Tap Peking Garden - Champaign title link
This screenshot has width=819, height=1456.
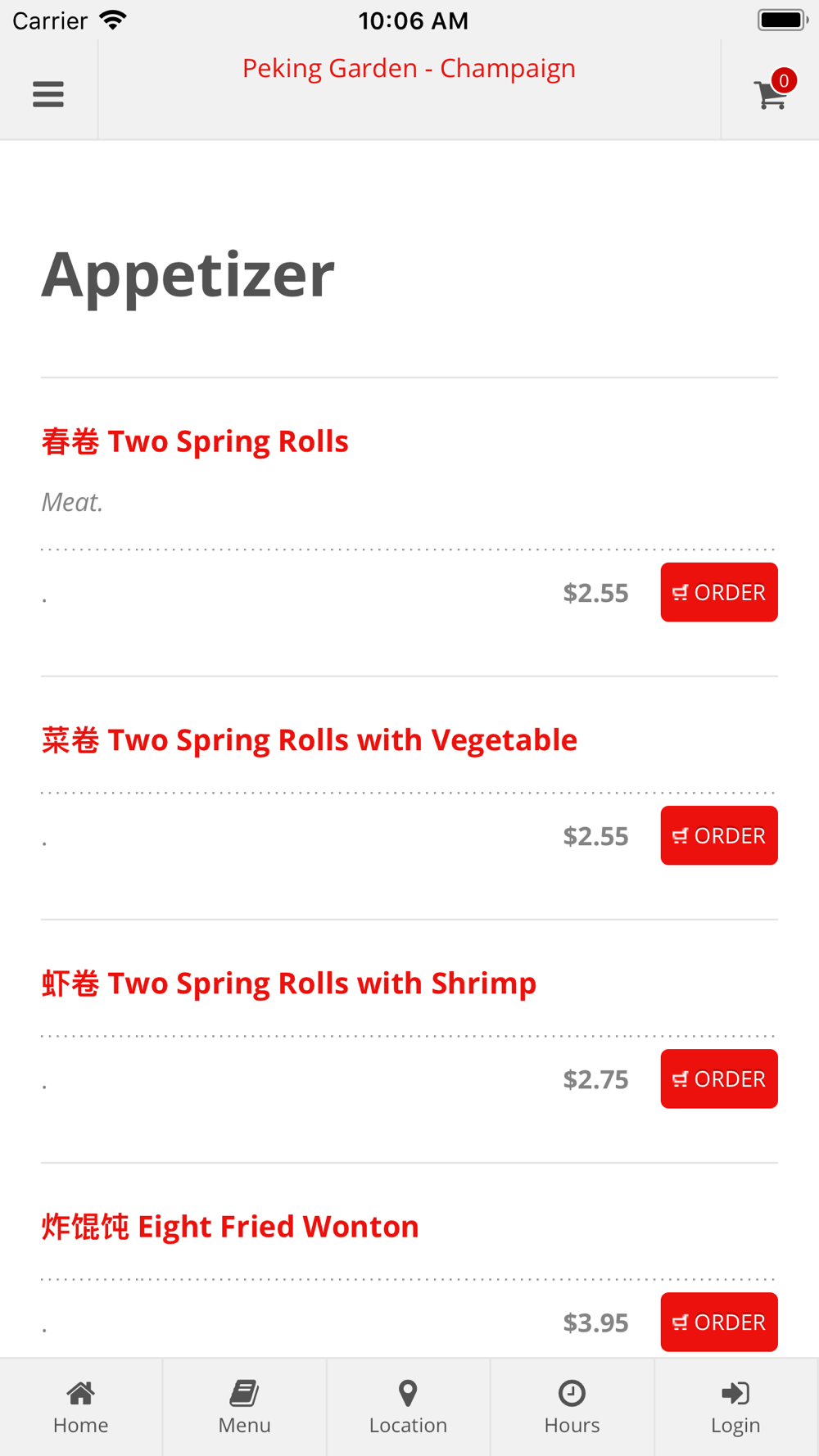pos(409,69)
